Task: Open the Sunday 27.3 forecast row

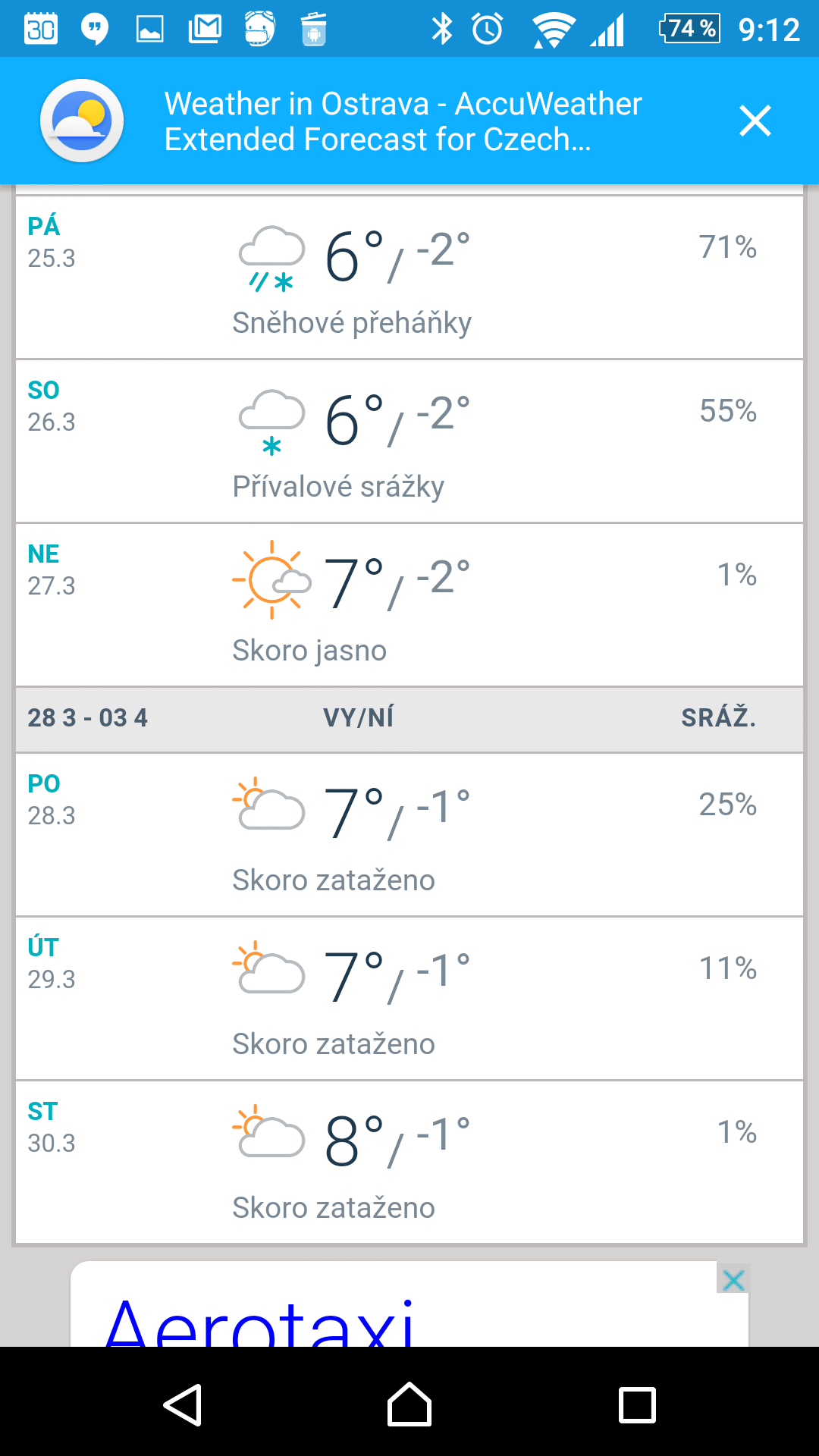Action: tap(409, 605)
